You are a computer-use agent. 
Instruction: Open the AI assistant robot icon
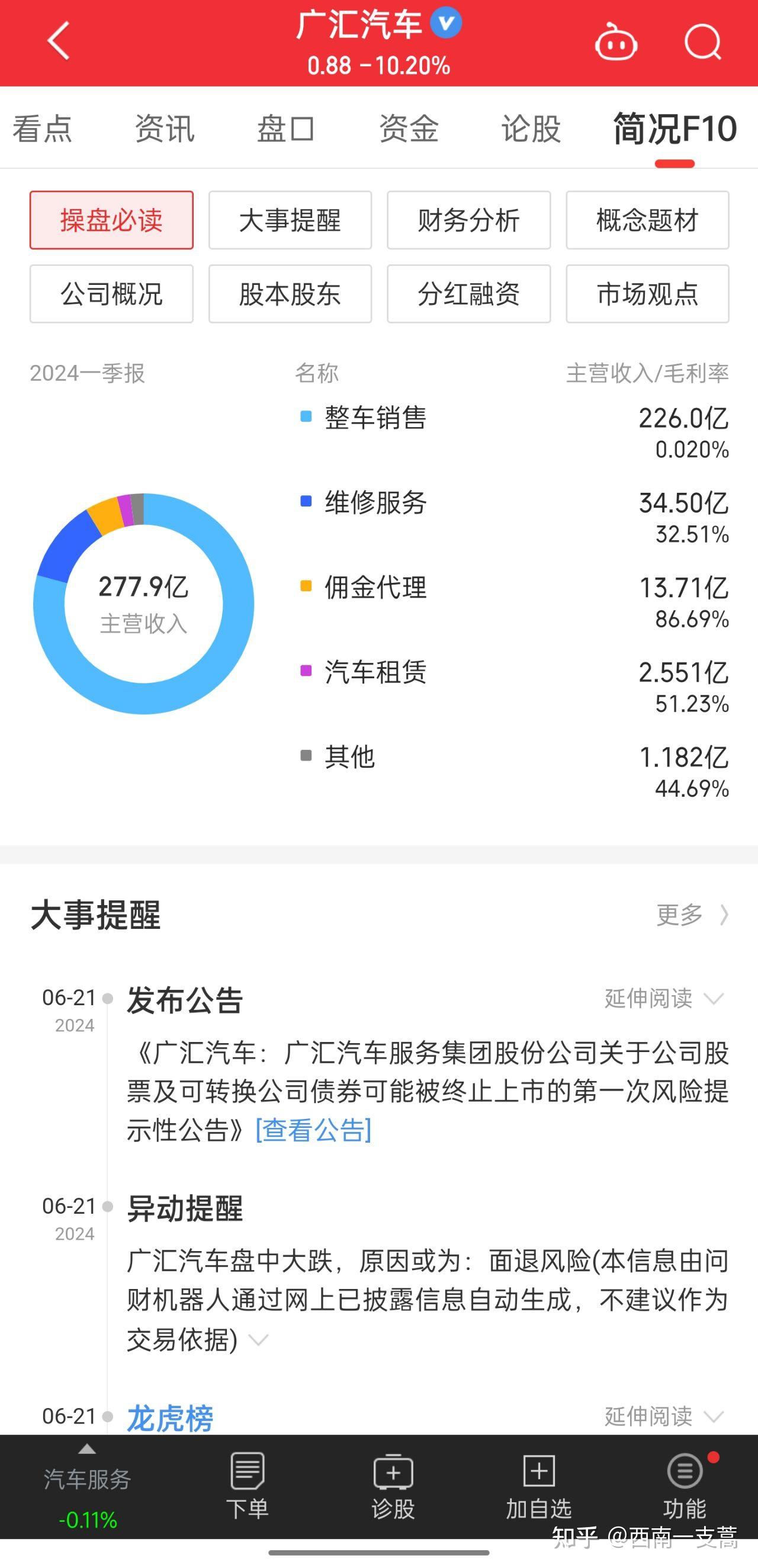pyautogui.click(x=616, y=43)
